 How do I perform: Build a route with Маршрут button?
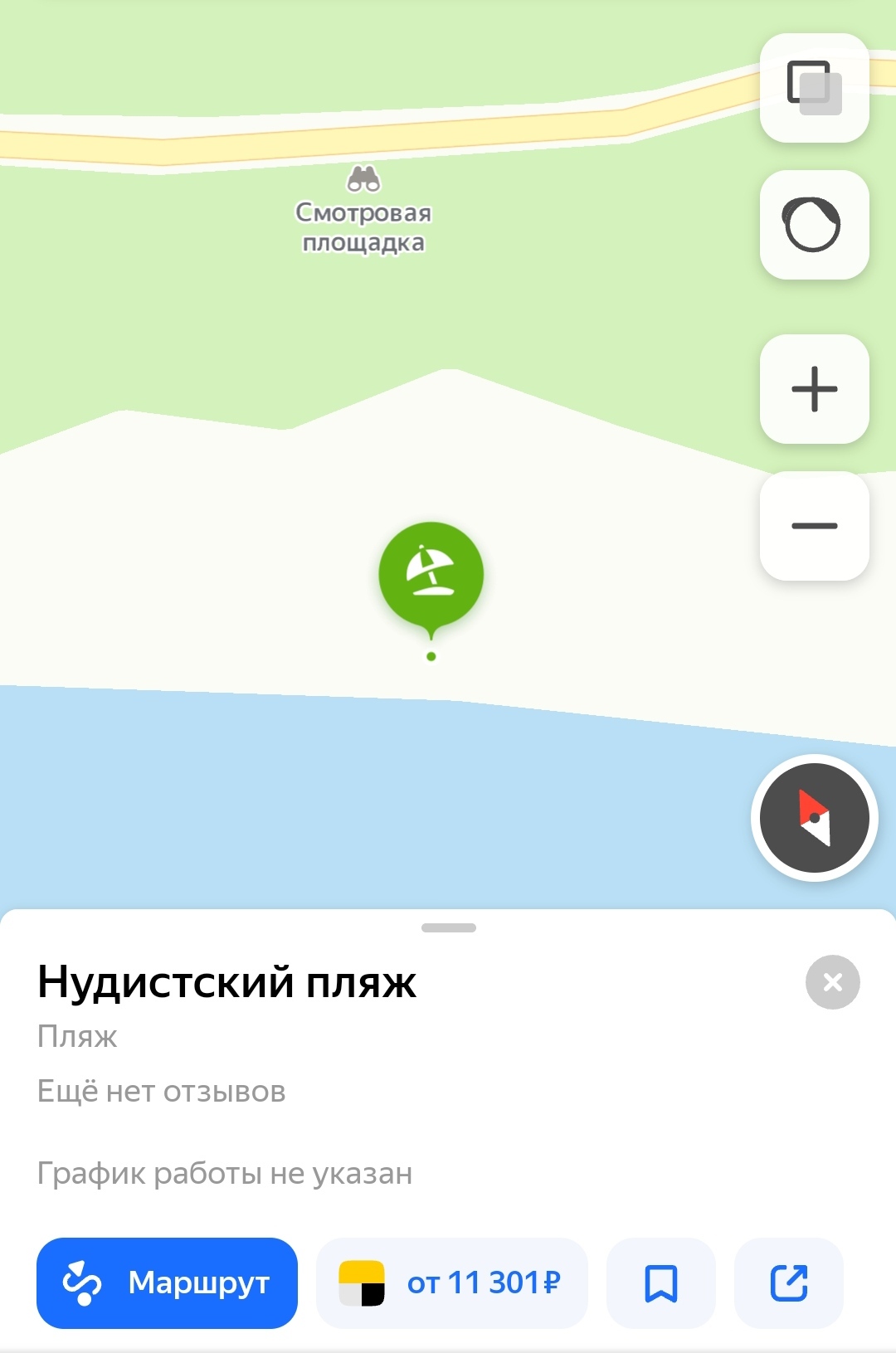(x=167, y=1282)
